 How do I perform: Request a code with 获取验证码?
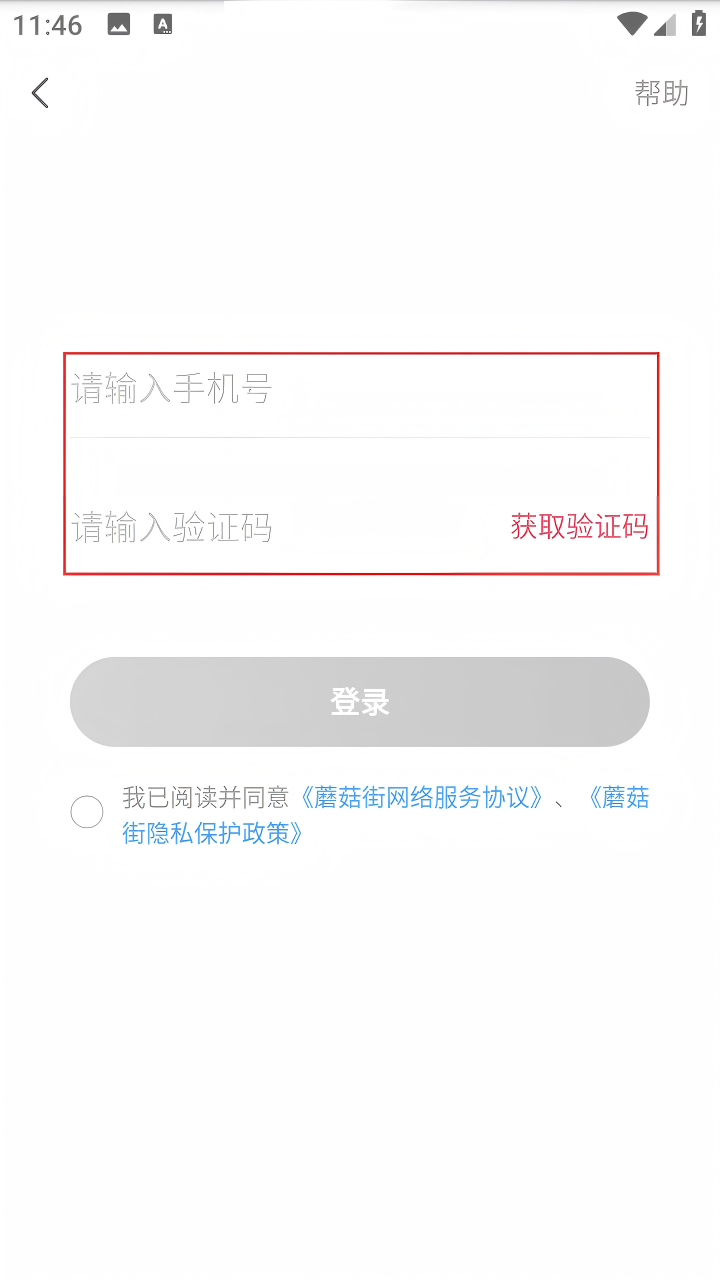coord(579,527)
